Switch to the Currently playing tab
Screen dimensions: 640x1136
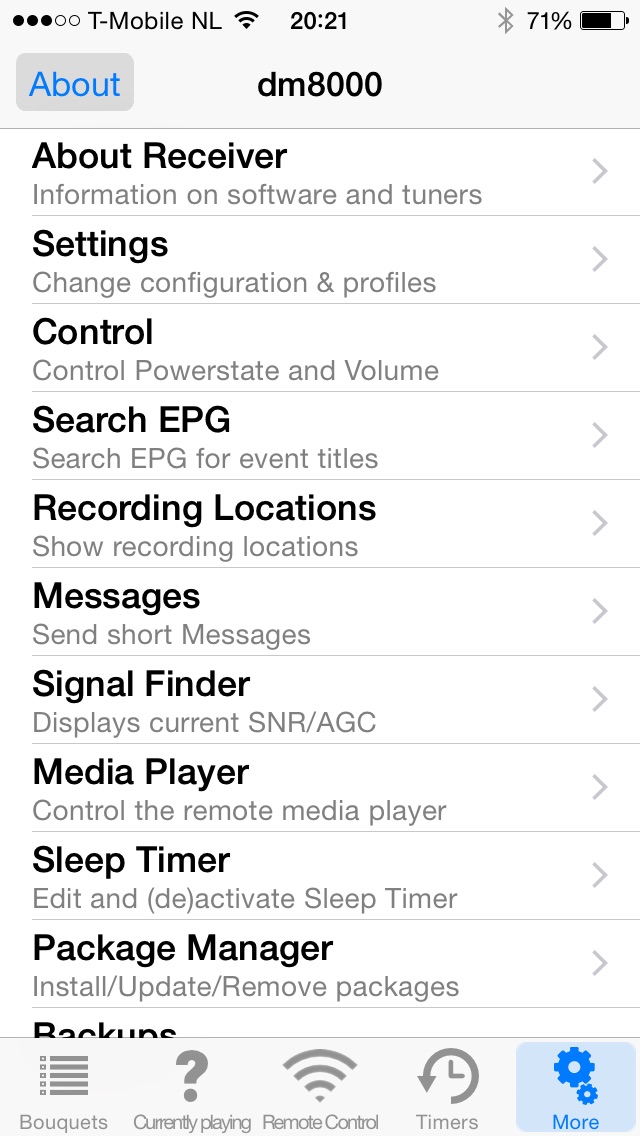[192, 1088]
